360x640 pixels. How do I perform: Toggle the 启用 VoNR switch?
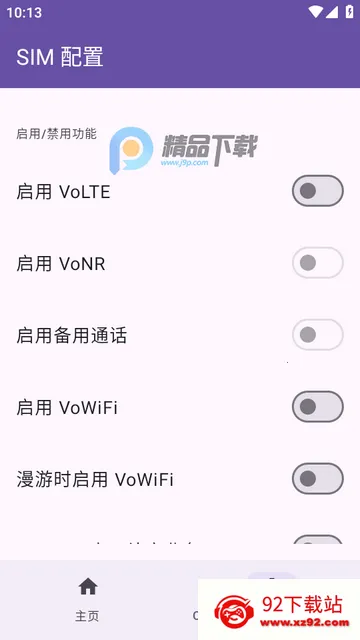[x=318, y=263]
